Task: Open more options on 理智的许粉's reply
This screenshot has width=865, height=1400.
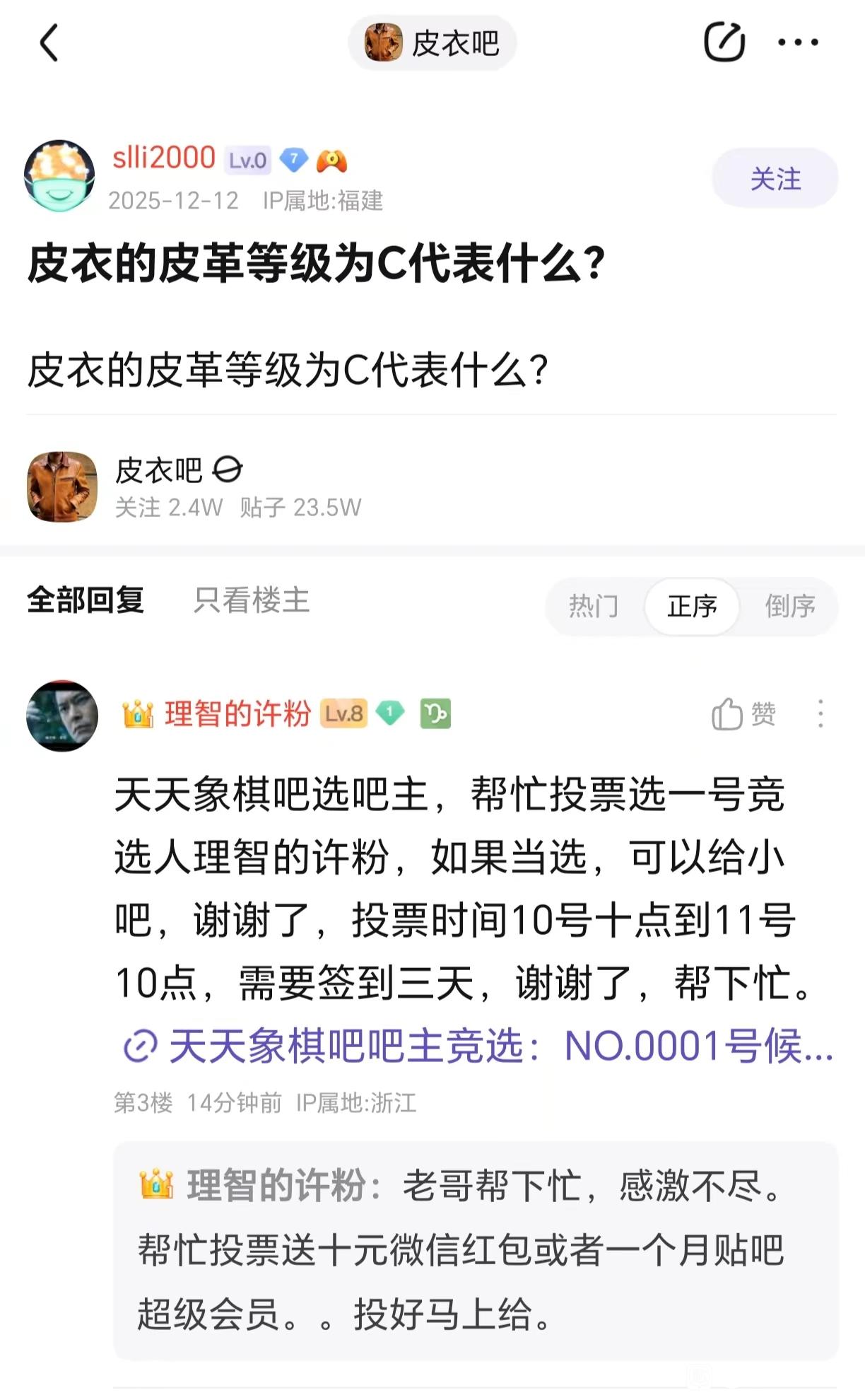Action: (820, 714)
